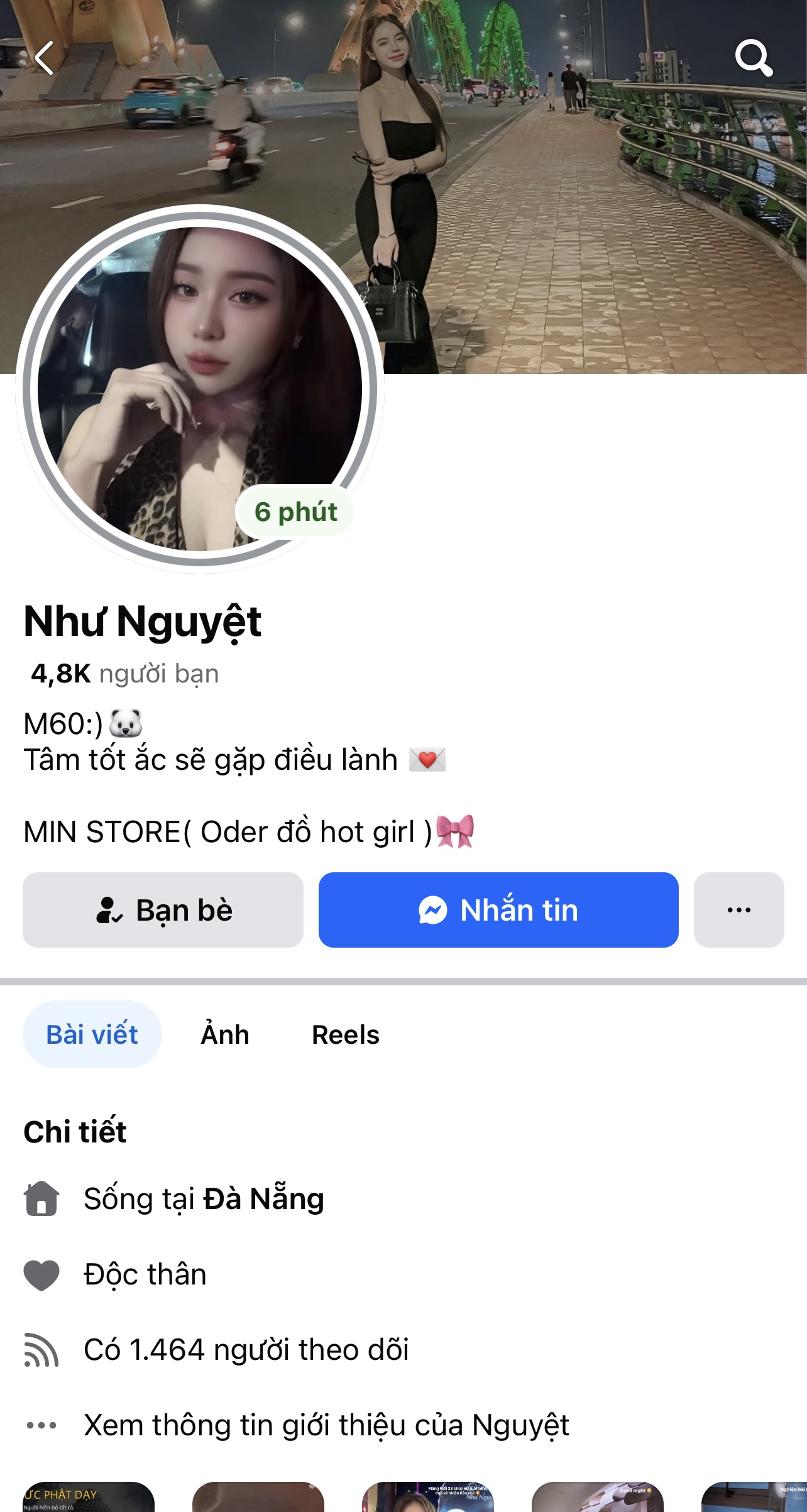Open the three-dot more options button
The width and height of the screenshot is (807, 1512).
[x=738, y=910]
